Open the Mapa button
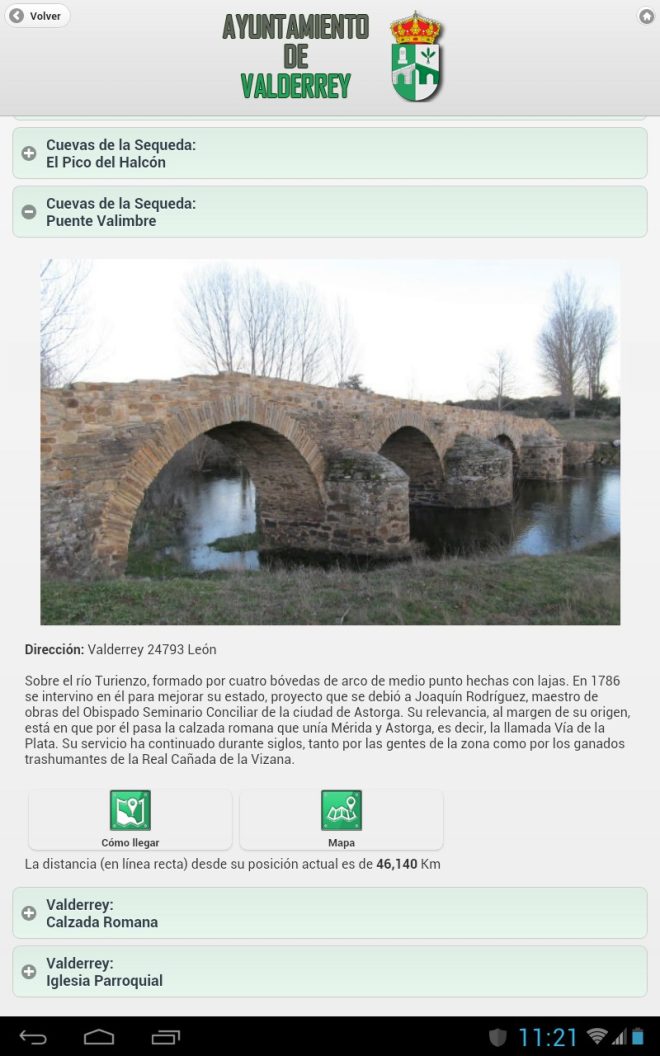Viewport: 660px width, 1056px height. pyautogui.click(x=341, y=819)
